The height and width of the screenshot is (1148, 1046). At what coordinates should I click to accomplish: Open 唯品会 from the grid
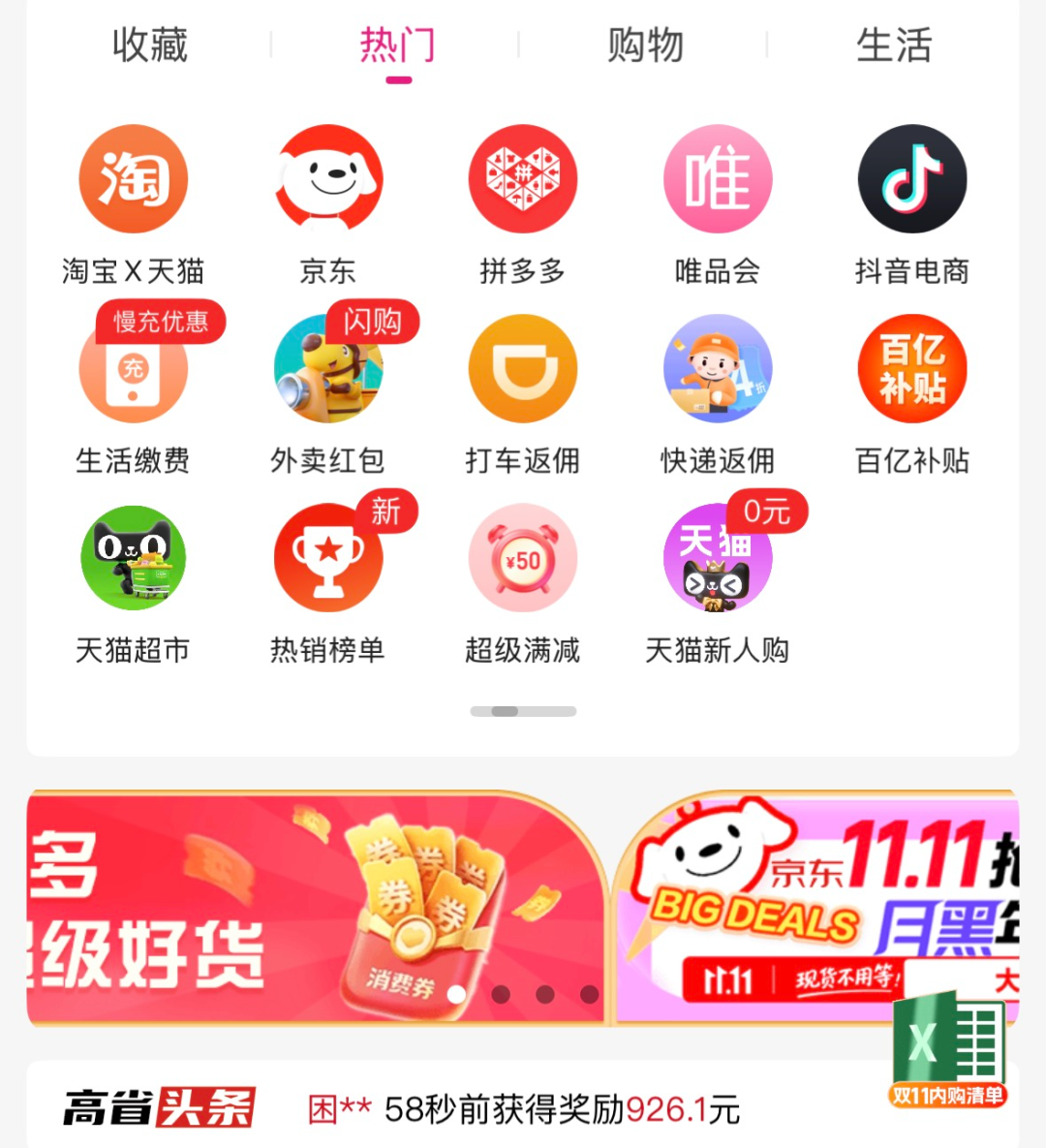pyautogui.click(x=717, y=179)
